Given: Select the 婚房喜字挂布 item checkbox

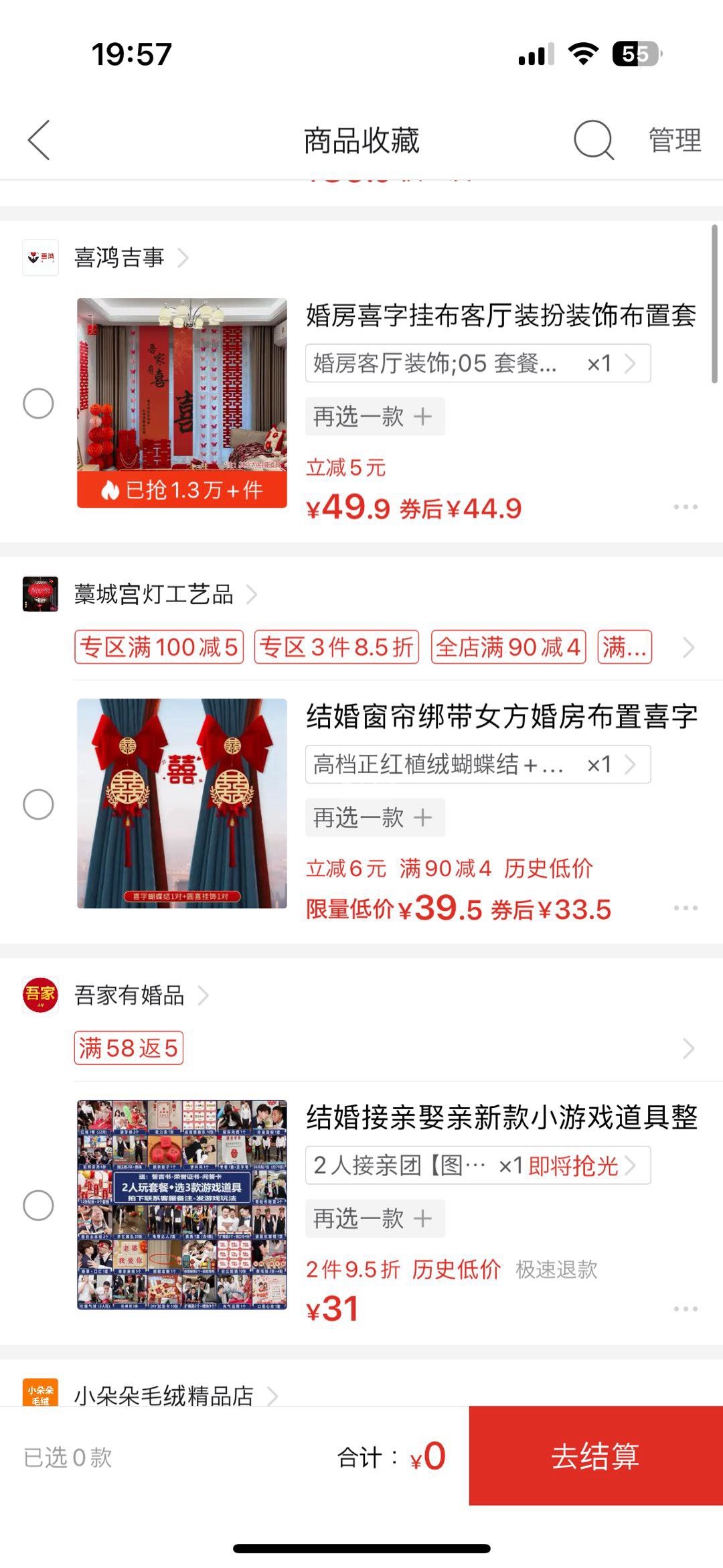Looking at the screenshot, I should tap(38, 404).
